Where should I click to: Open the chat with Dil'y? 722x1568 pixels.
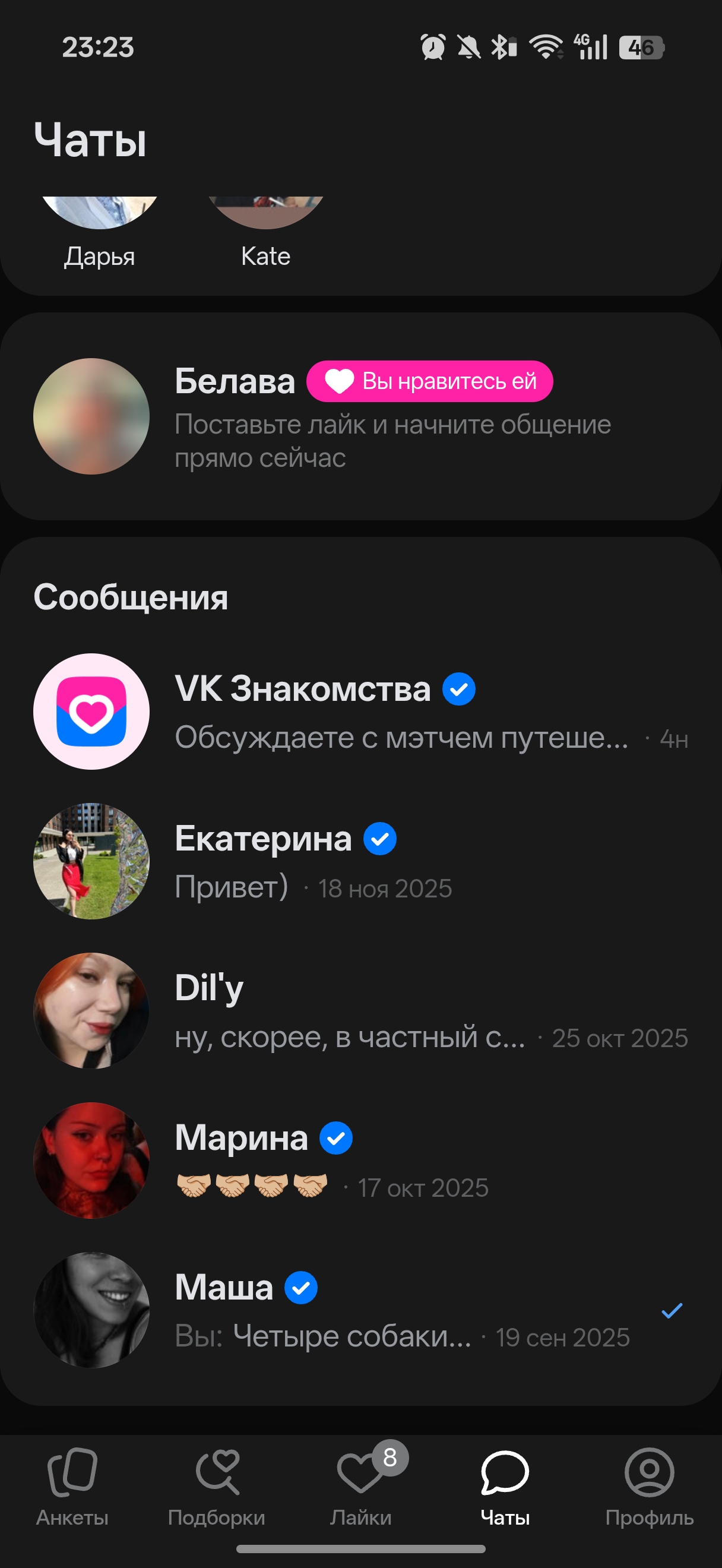coord(360,1011)
